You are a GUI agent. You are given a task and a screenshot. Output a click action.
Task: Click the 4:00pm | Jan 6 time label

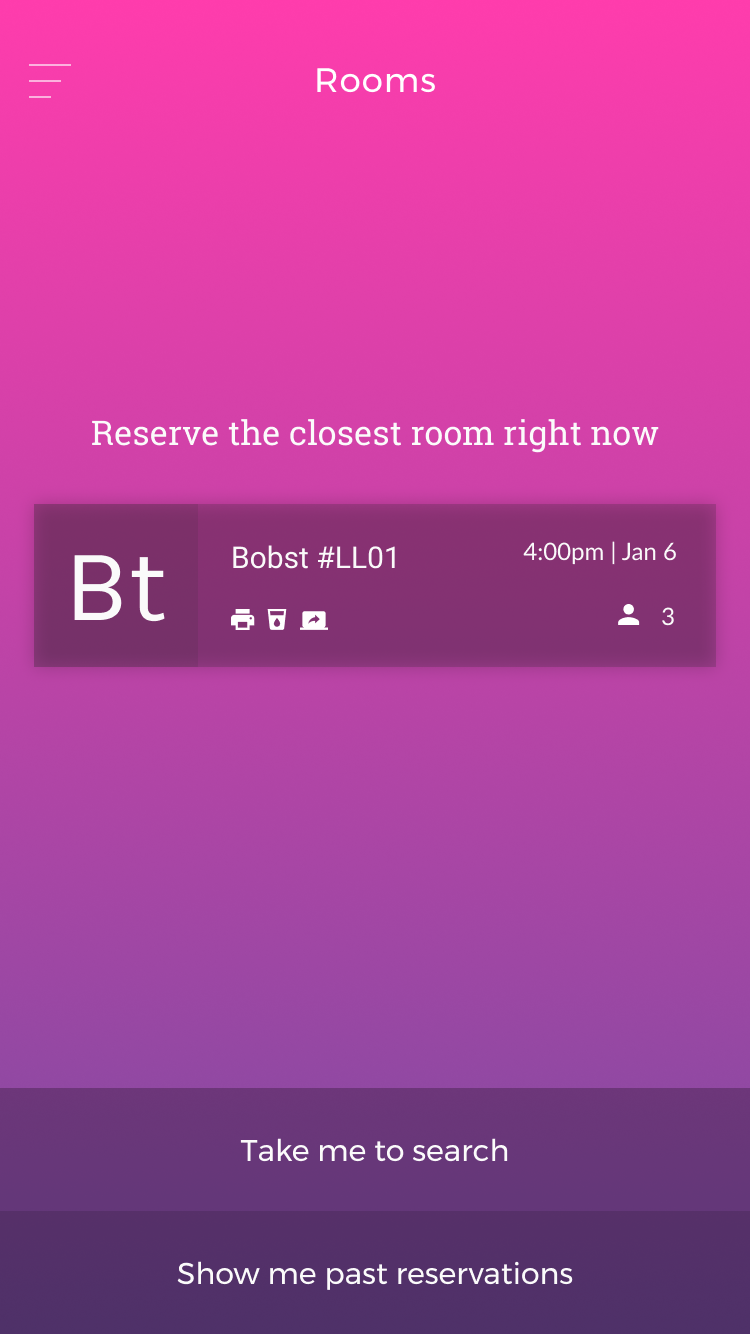coord(598,551)
